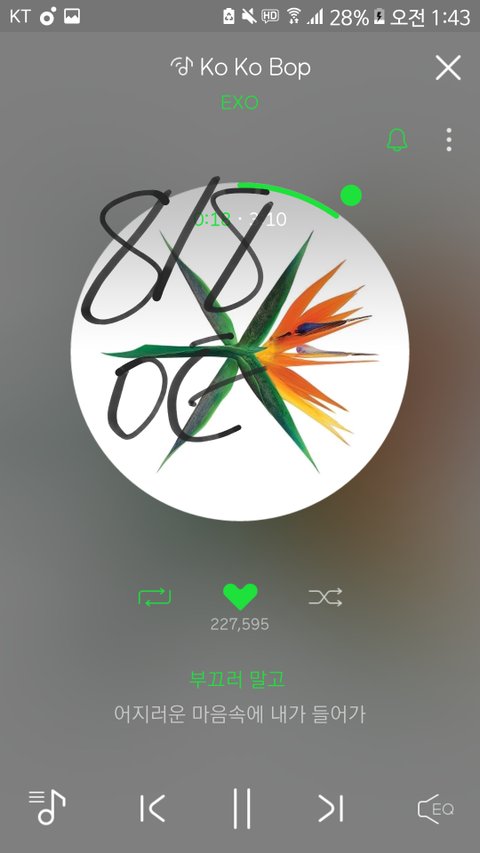Screen dimensions: 480x853
Task: Skip to the next track
Action: pos(330,808)
